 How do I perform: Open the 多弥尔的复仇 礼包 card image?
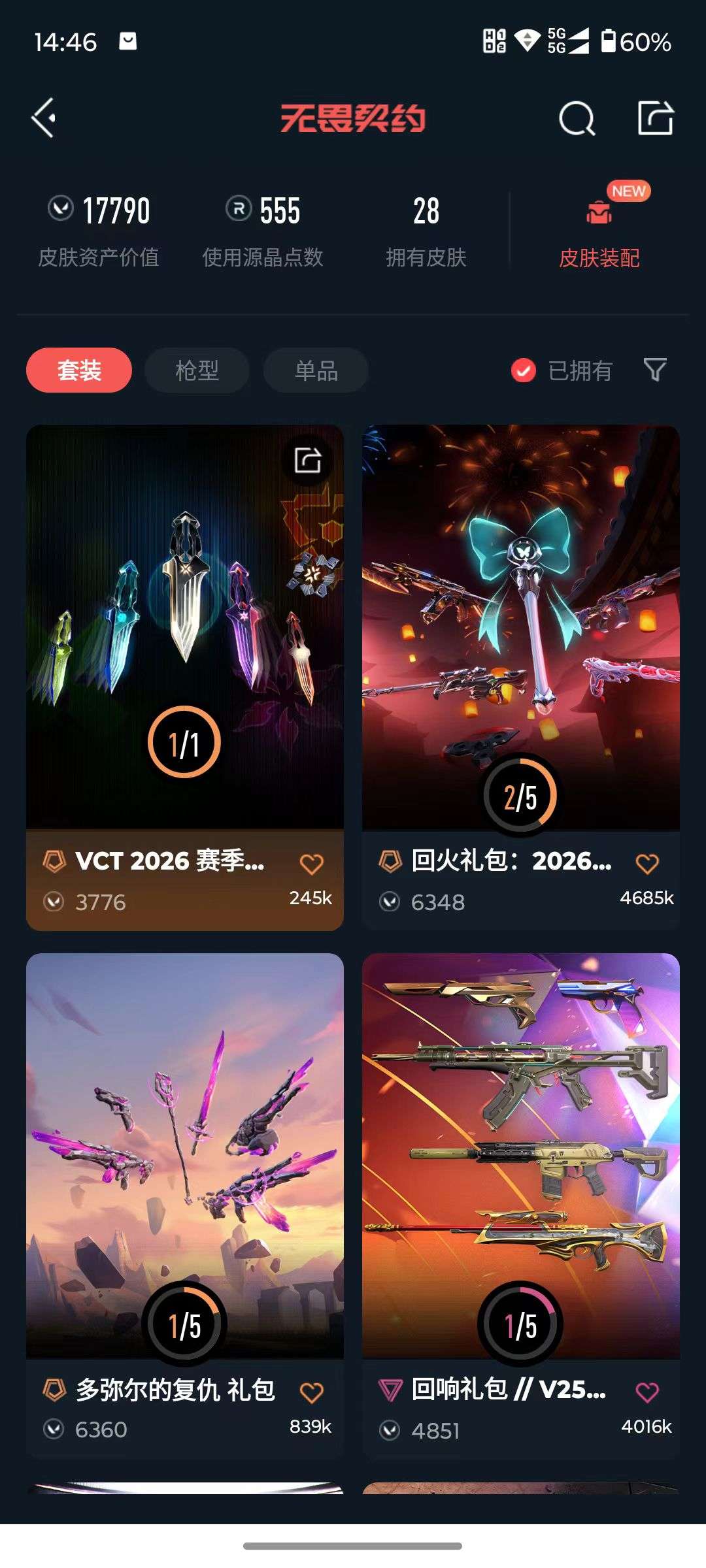[183, 1143]
